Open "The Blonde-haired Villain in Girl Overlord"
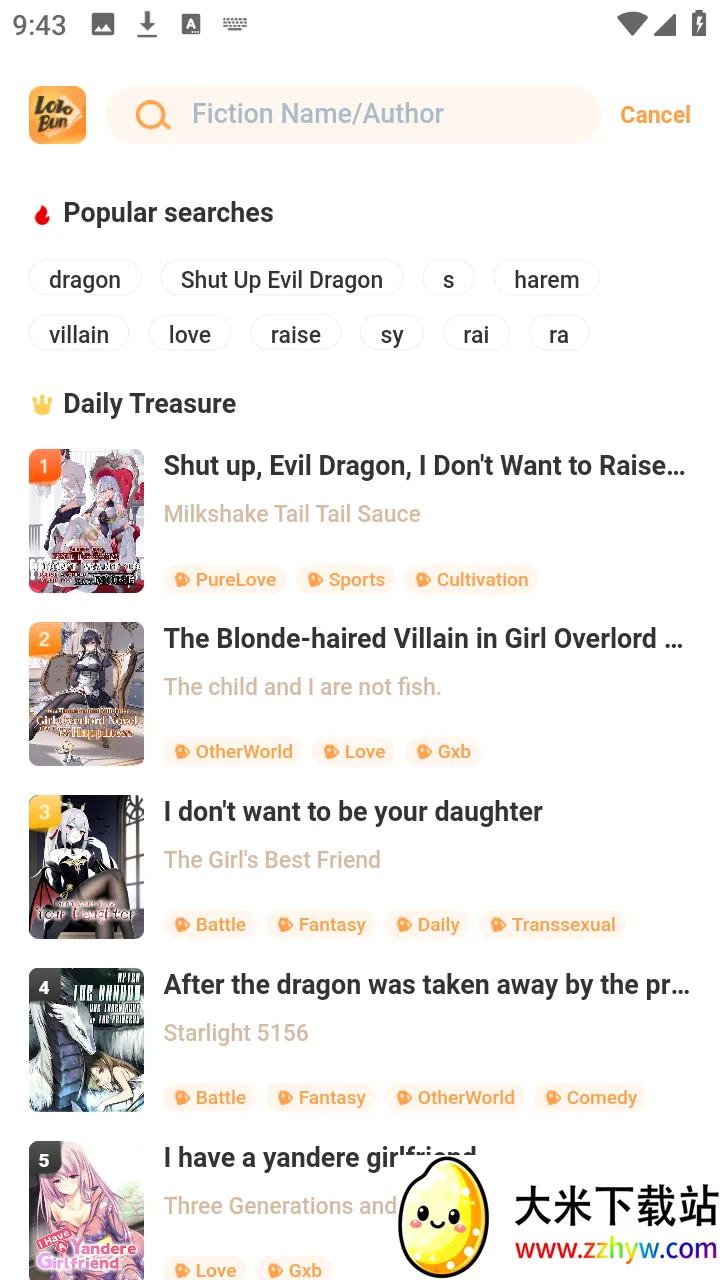 point(424,639)
